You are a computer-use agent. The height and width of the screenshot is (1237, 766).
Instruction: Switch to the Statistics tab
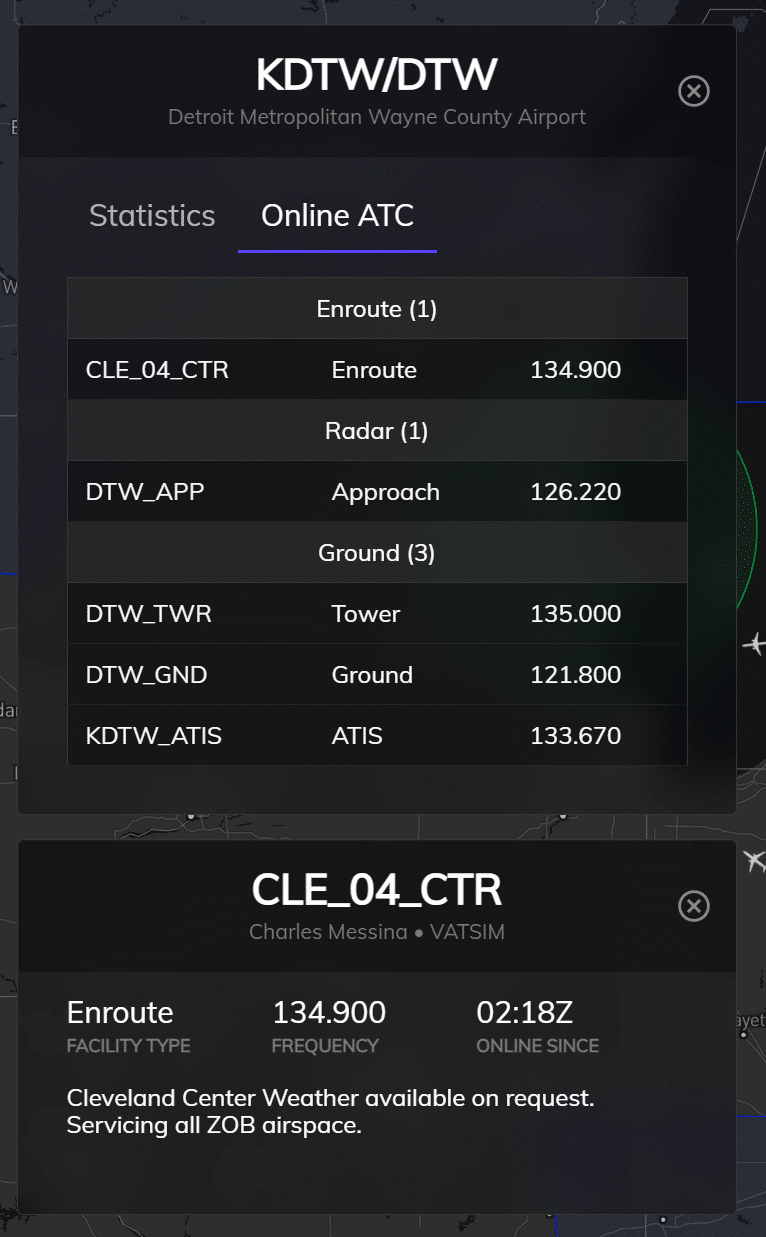coord(152,216)
